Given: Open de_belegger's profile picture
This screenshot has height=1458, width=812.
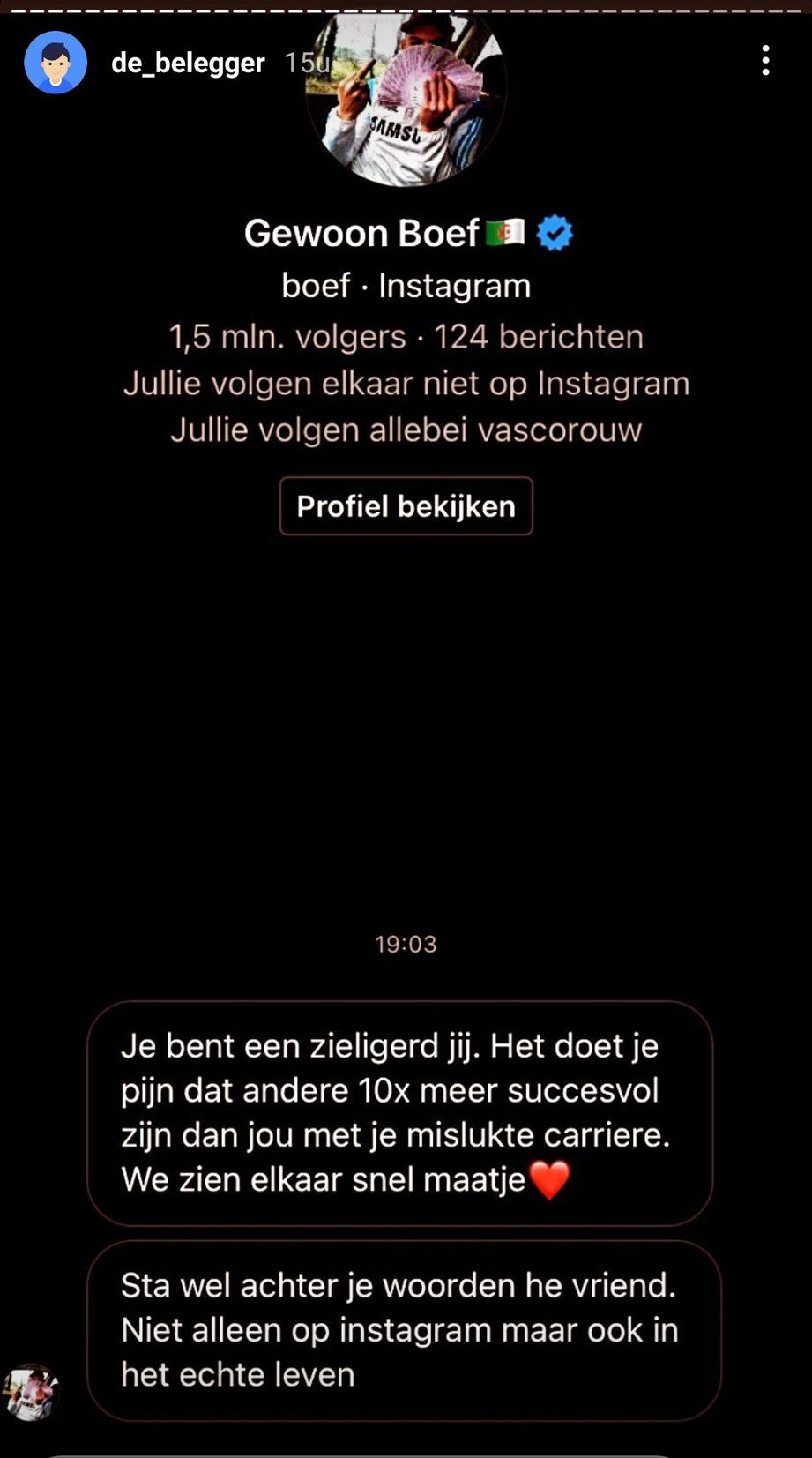Looking at the screenshot, I should click(x=56, y=63).
